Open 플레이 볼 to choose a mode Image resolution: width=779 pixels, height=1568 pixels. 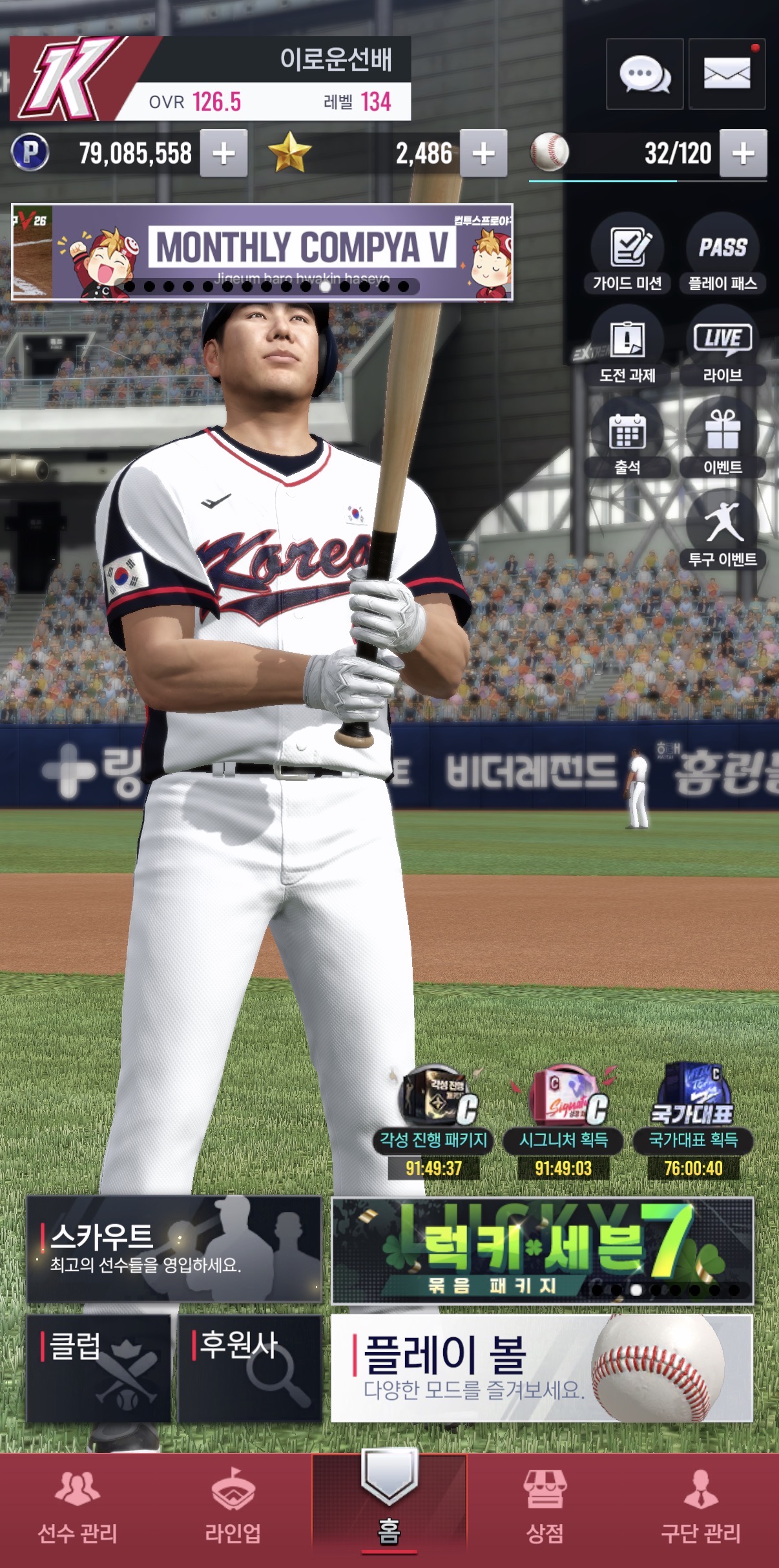[542, 1368]
